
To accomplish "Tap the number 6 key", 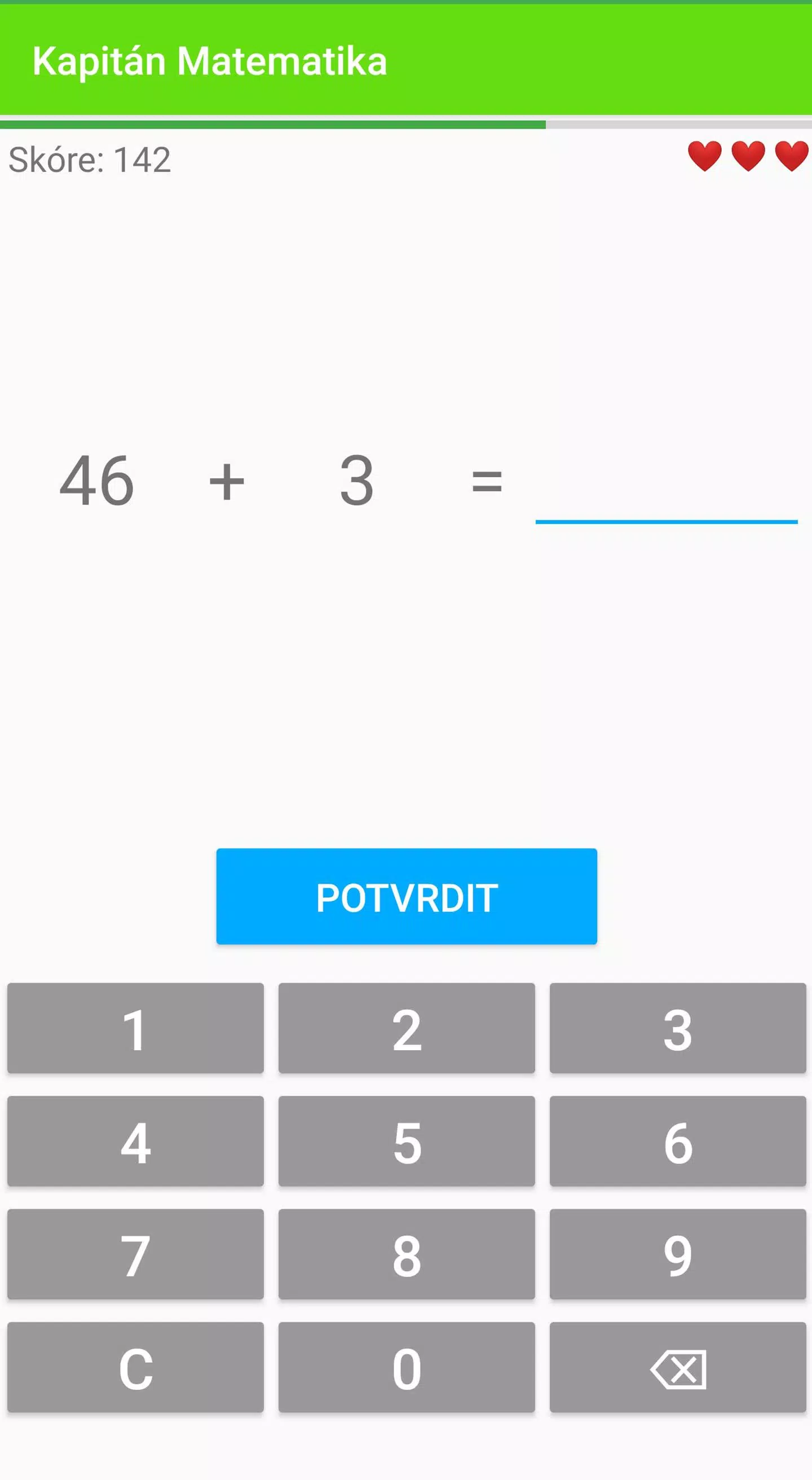I will pyautogui.click(x=678, y=1141).
